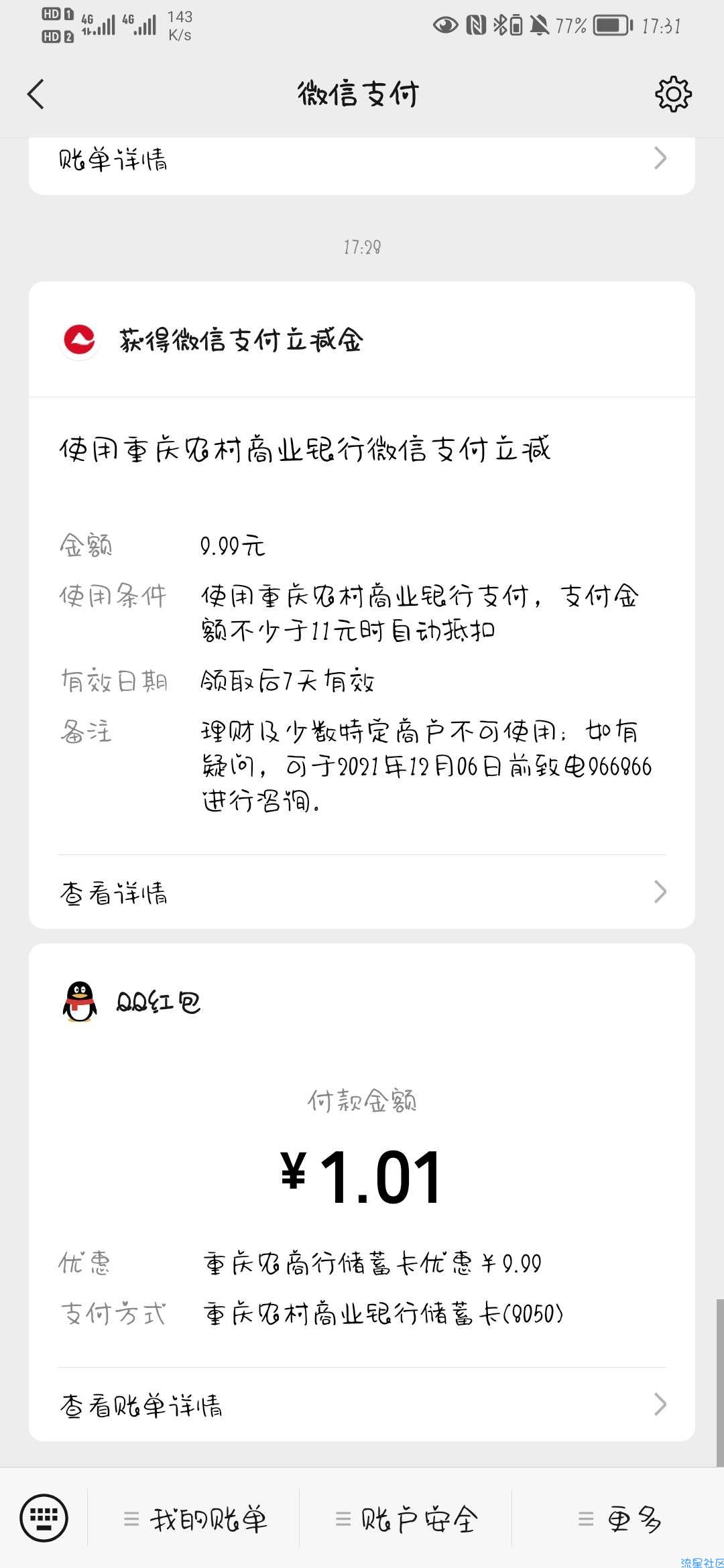Image resolution: width=724 pixels, height=1568 pixels.
Task: Go back from 微信支付
Action: click(x=36, y=94)
